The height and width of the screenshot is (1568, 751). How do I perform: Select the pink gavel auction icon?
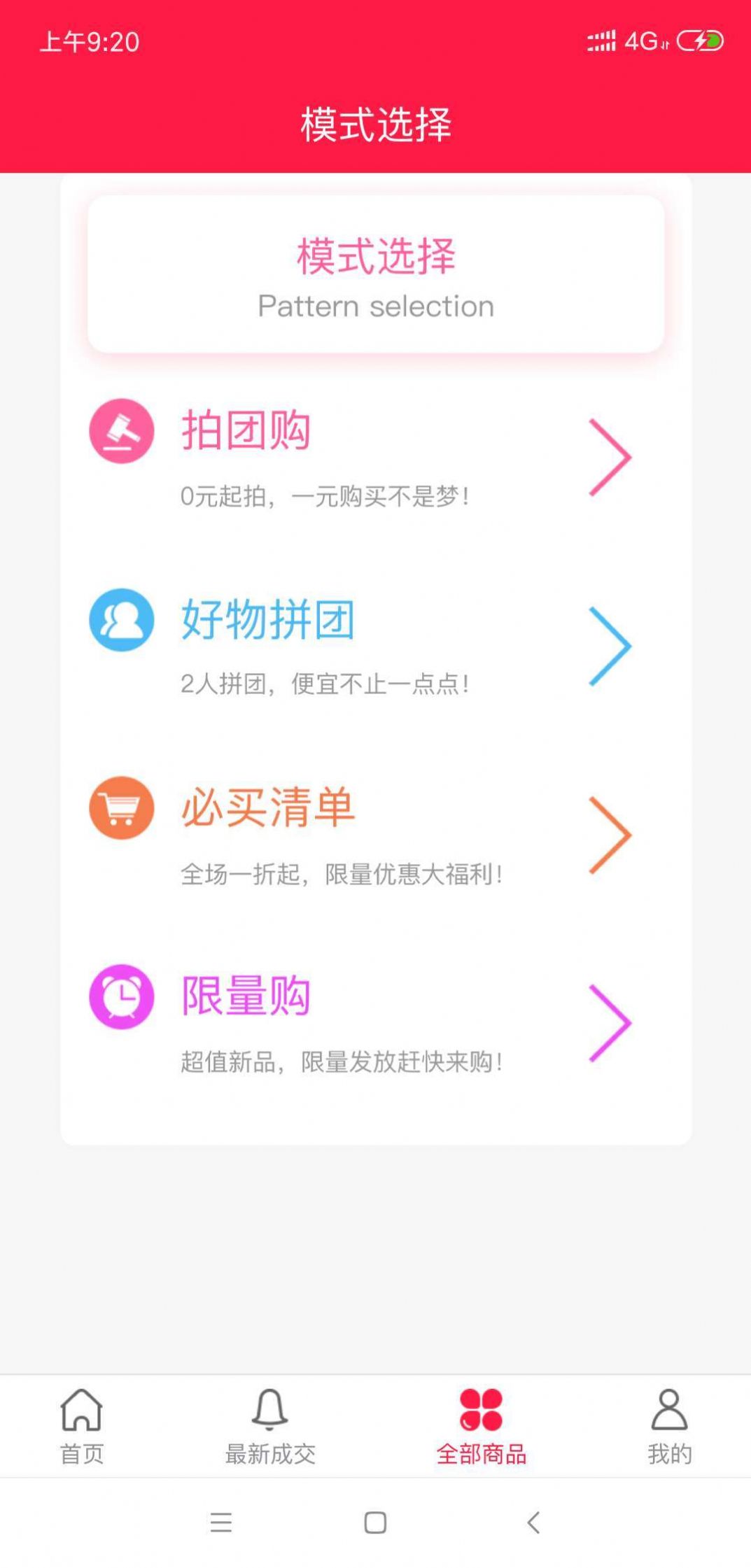pos(121,432)
